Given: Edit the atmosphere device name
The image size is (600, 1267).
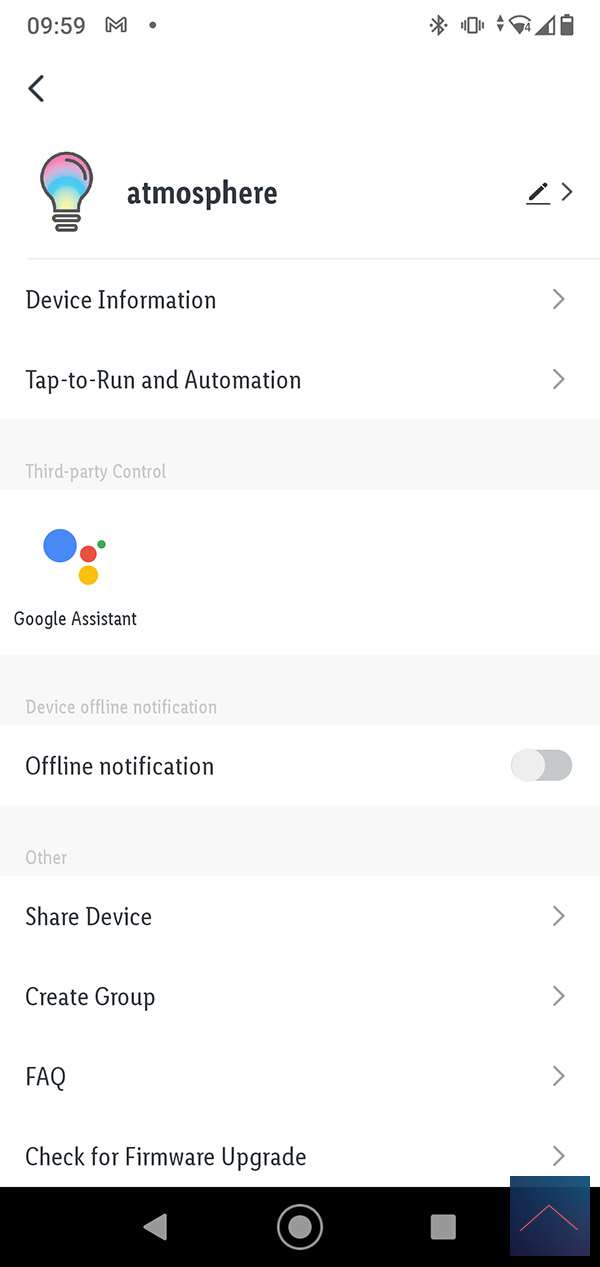Looking at the screenshot, I should pyautogui.click(x=538, y=193).
